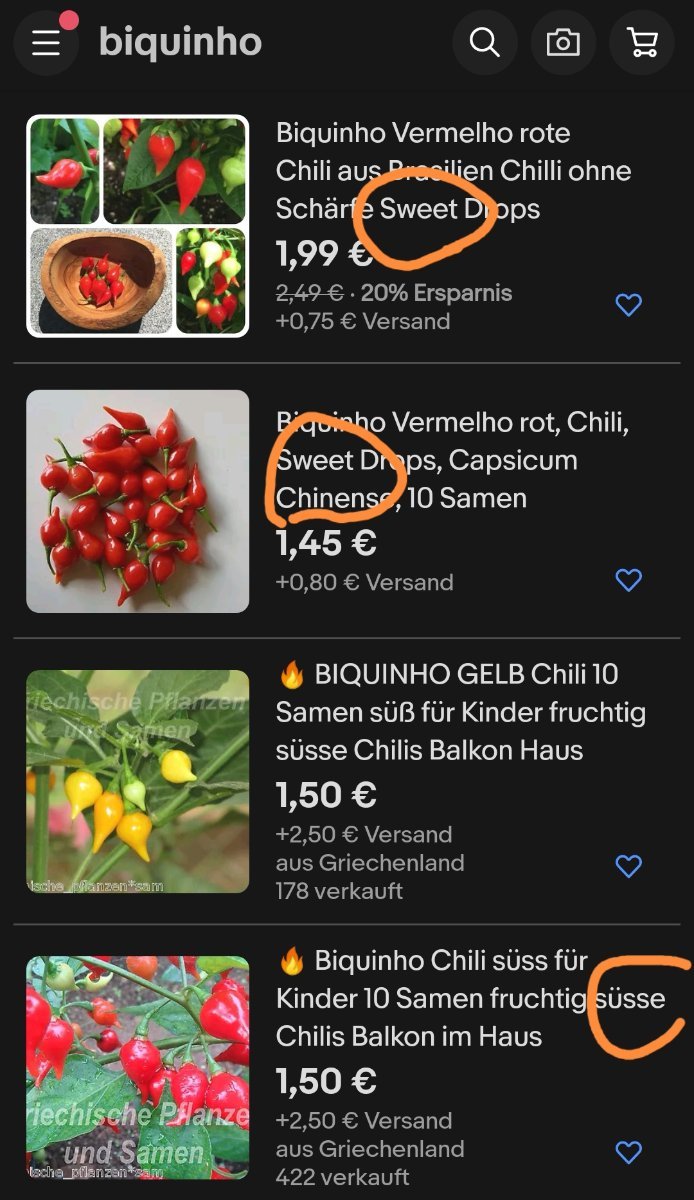Open the hamburger menu

(x=46, y=42)
